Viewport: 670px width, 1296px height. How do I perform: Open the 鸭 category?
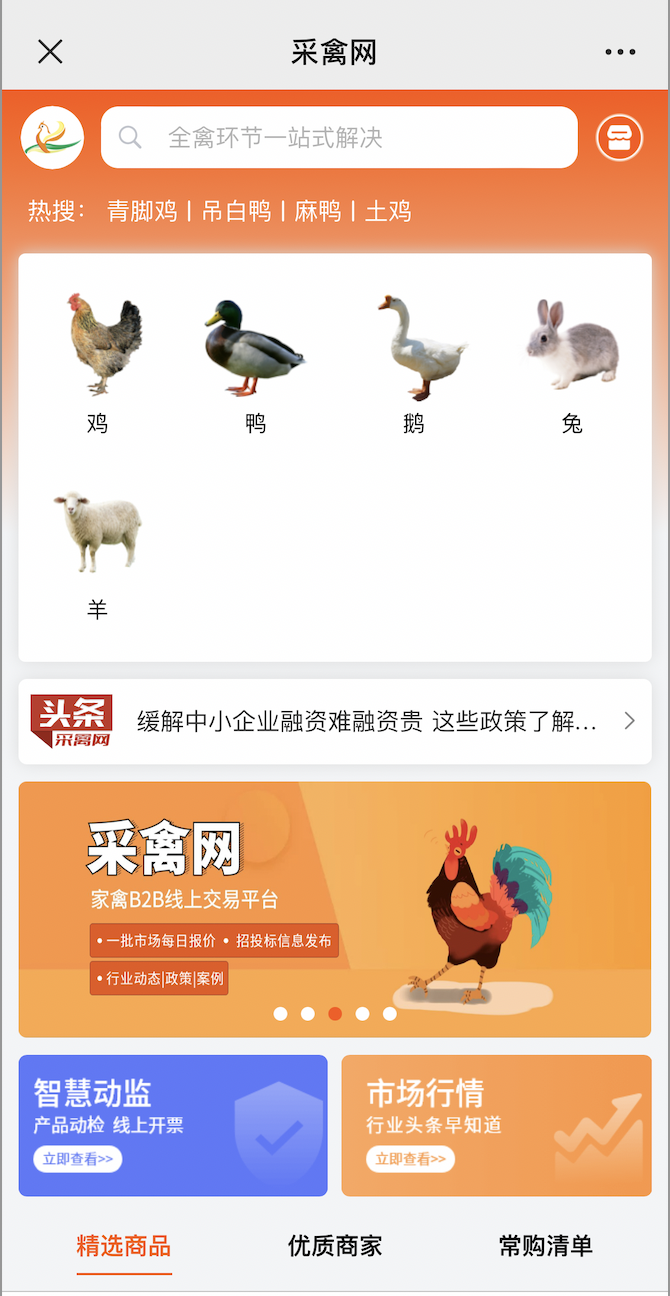coord(256,362)
